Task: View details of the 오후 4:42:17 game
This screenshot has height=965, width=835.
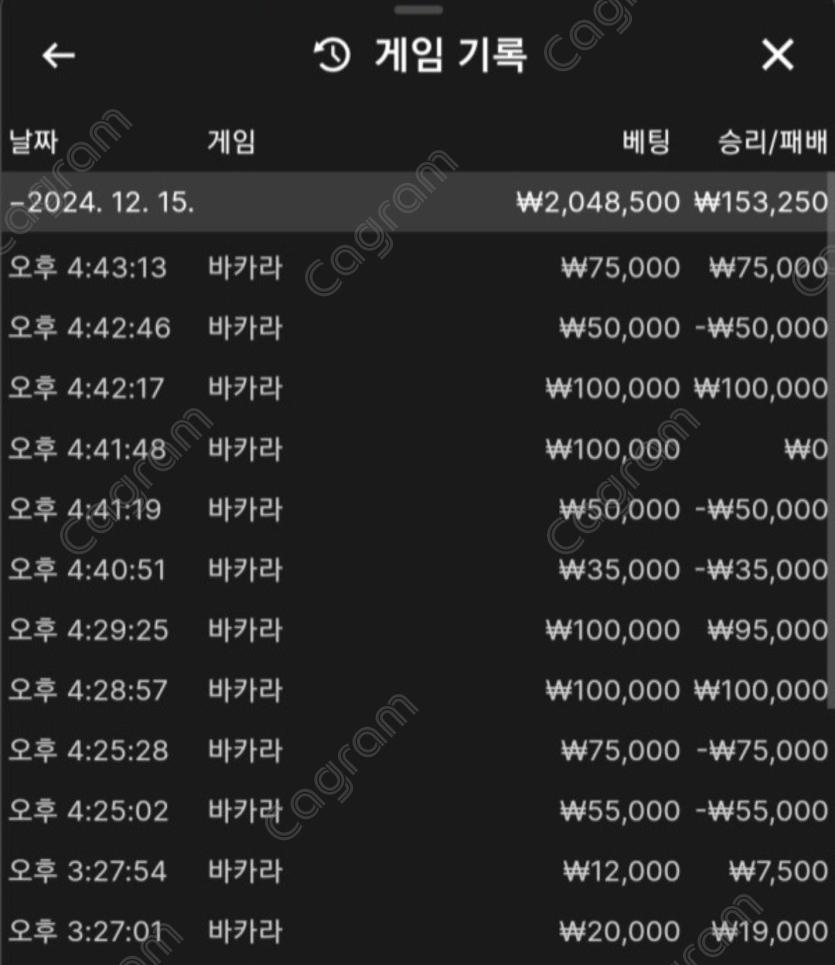Action: (x=415, y=388)
